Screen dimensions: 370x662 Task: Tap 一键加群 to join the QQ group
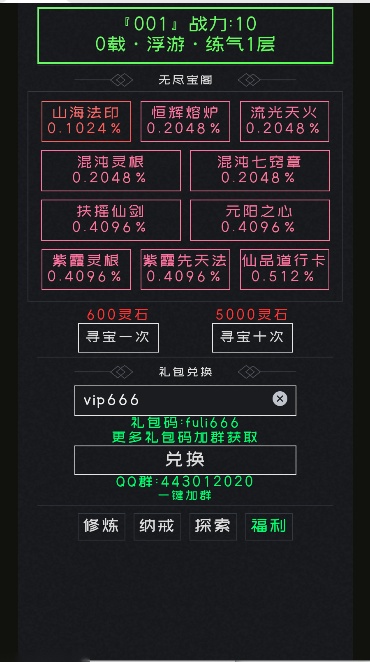(x=185, y=495)
